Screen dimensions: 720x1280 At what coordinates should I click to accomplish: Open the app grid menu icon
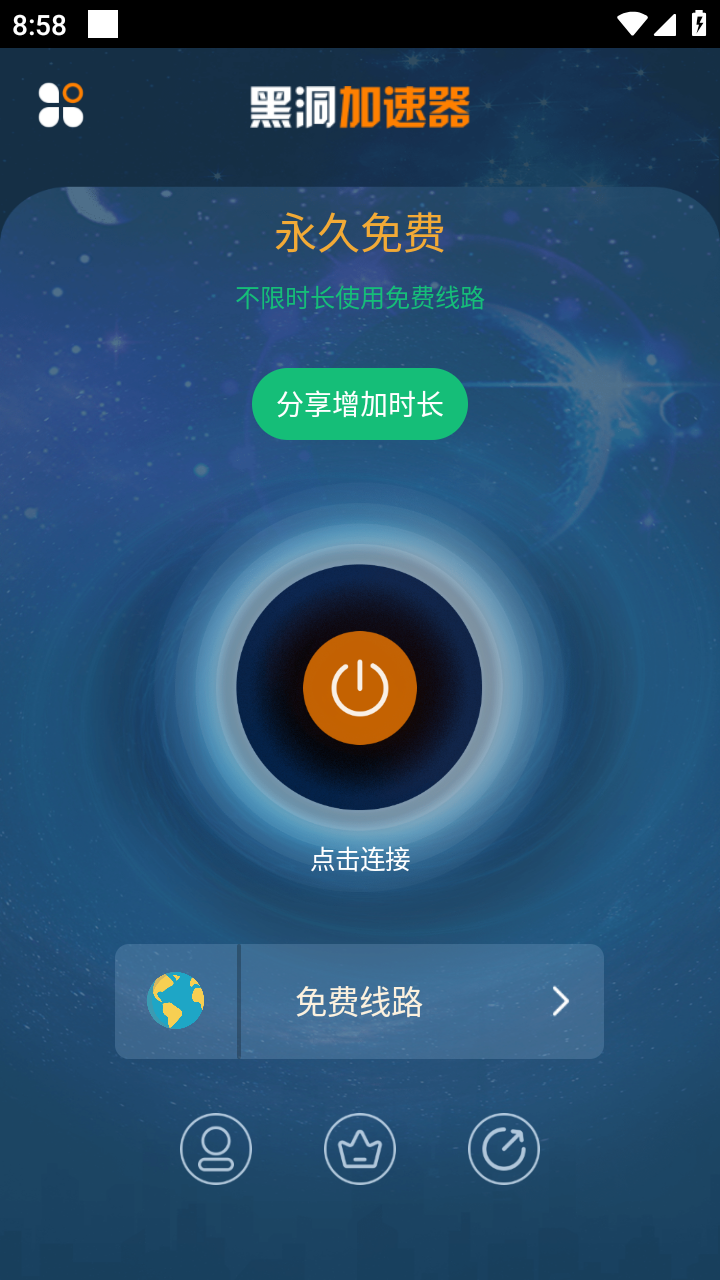coord(63,105)
